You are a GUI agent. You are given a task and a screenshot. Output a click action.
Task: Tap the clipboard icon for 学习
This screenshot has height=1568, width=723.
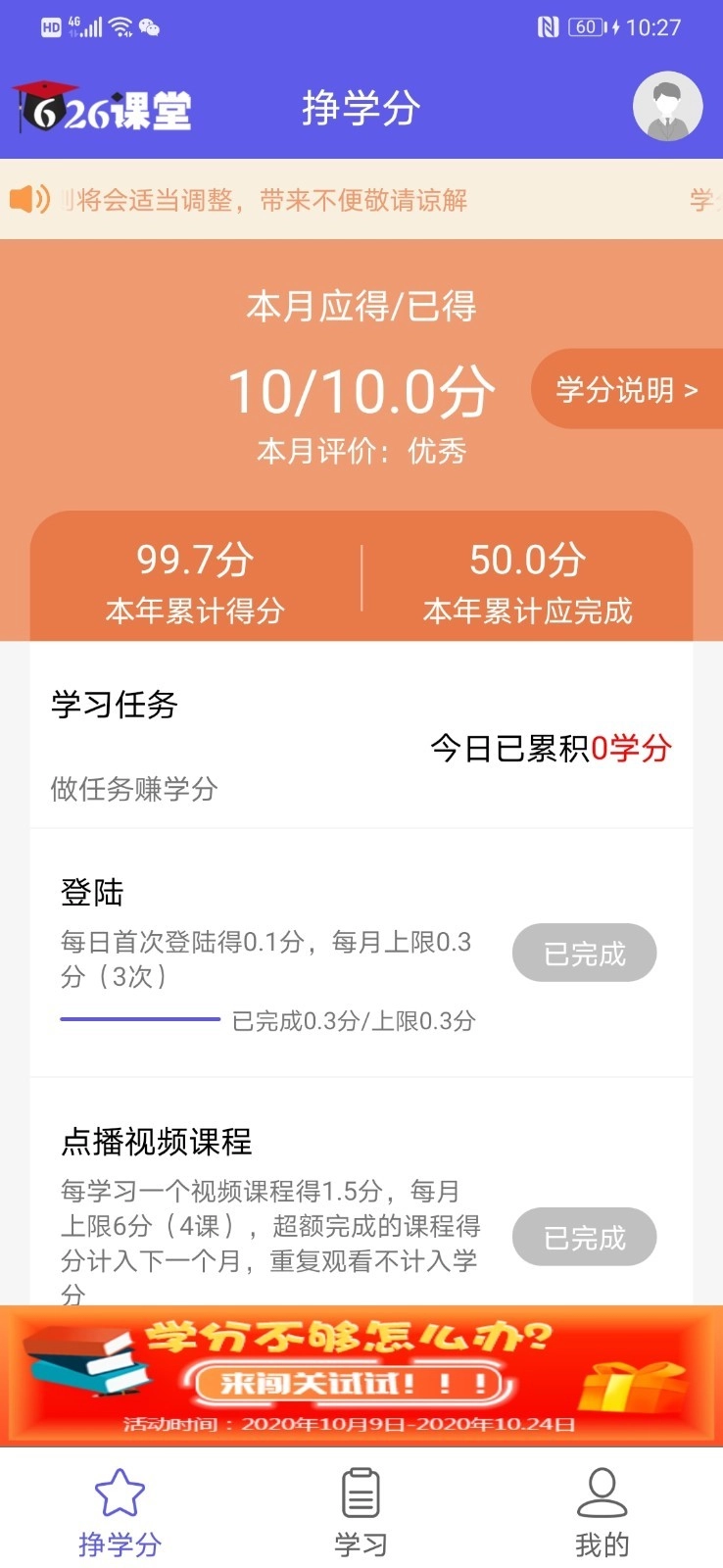point(361,1490)
